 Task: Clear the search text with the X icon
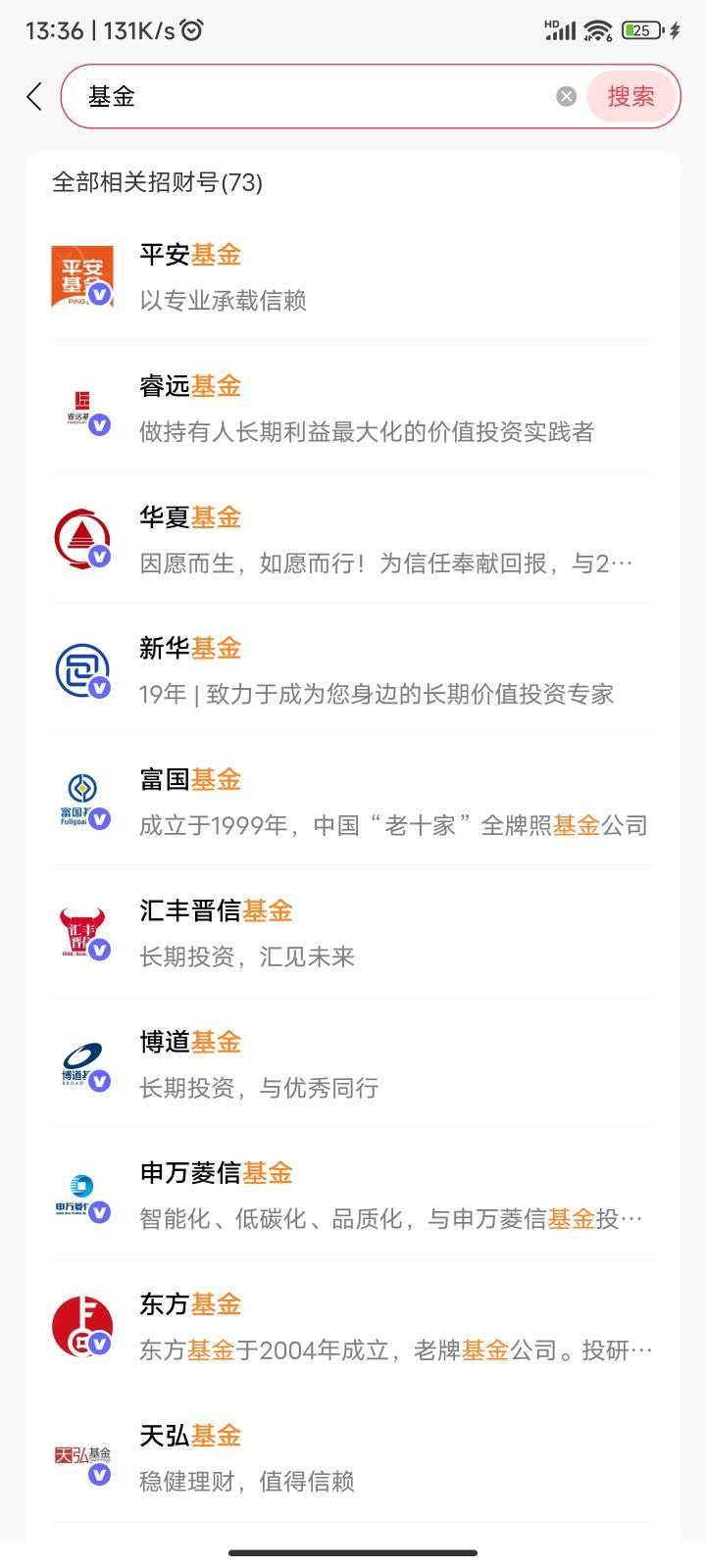pos(566,96)
